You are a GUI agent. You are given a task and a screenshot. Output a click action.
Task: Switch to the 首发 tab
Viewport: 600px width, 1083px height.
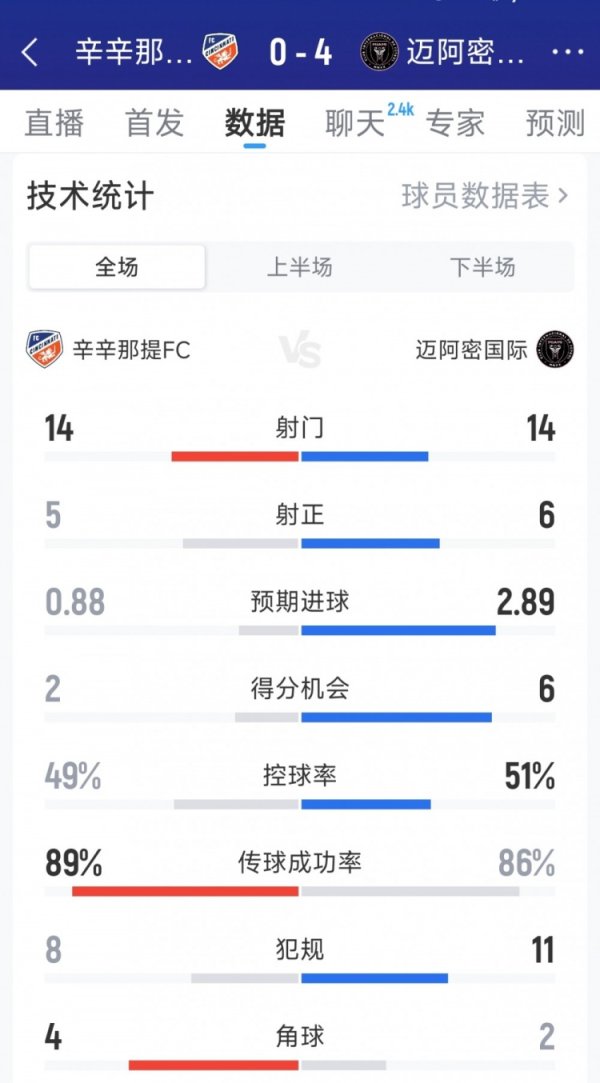154,123
